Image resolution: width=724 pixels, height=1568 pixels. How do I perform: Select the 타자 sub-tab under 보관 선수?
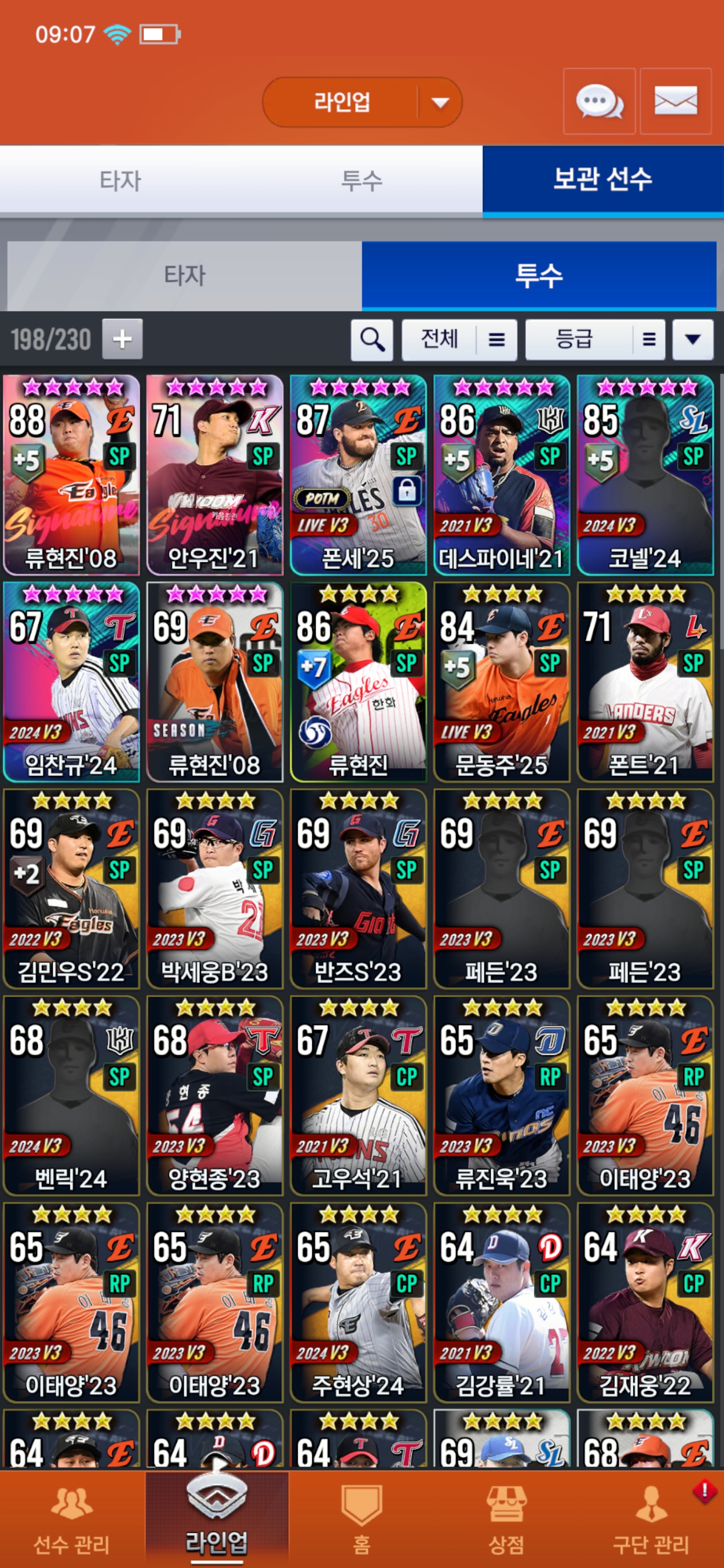(185, 276)
